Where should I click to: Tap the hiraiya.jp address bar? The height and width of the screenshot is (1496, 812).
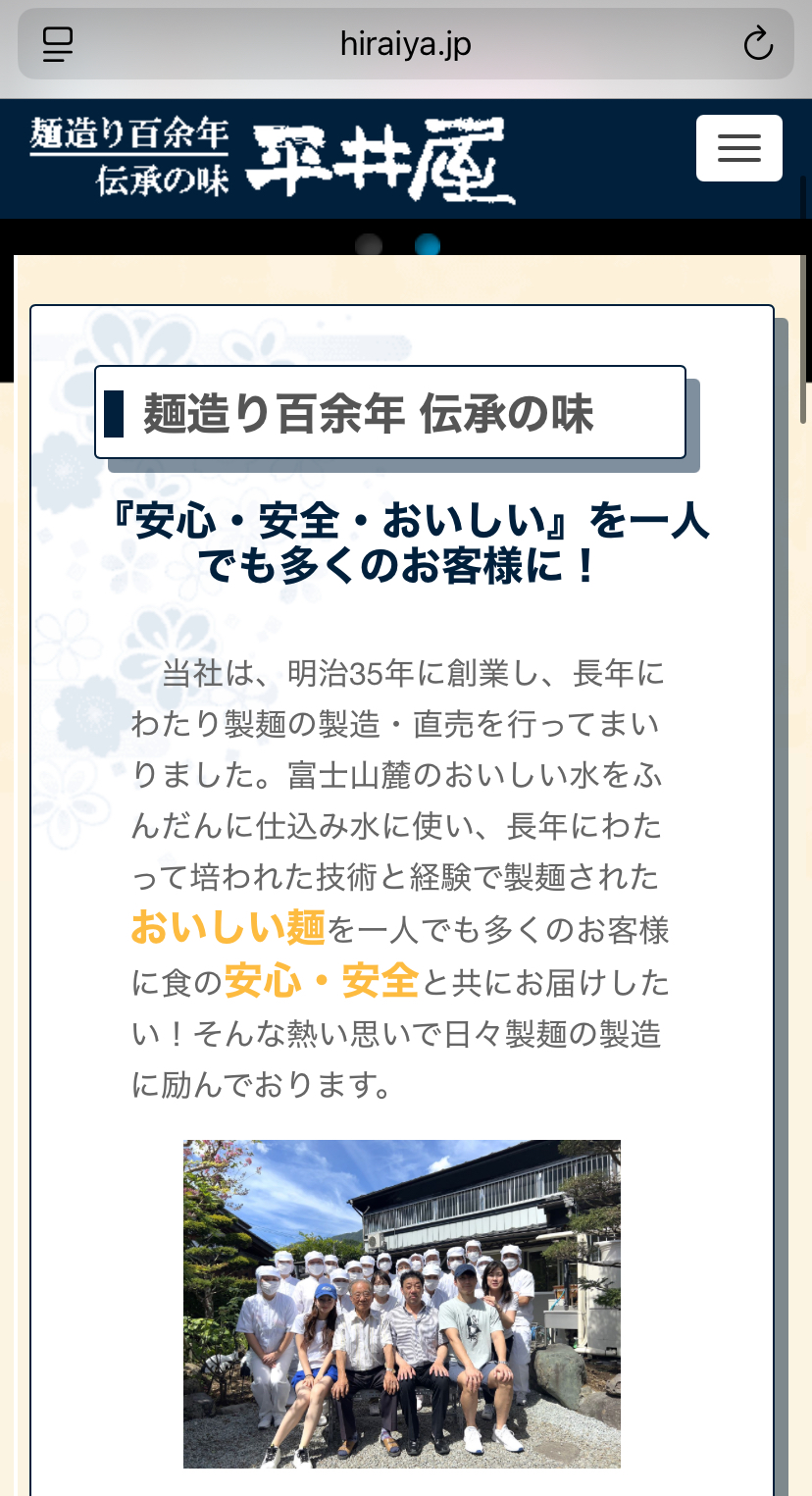pos(405,44)
